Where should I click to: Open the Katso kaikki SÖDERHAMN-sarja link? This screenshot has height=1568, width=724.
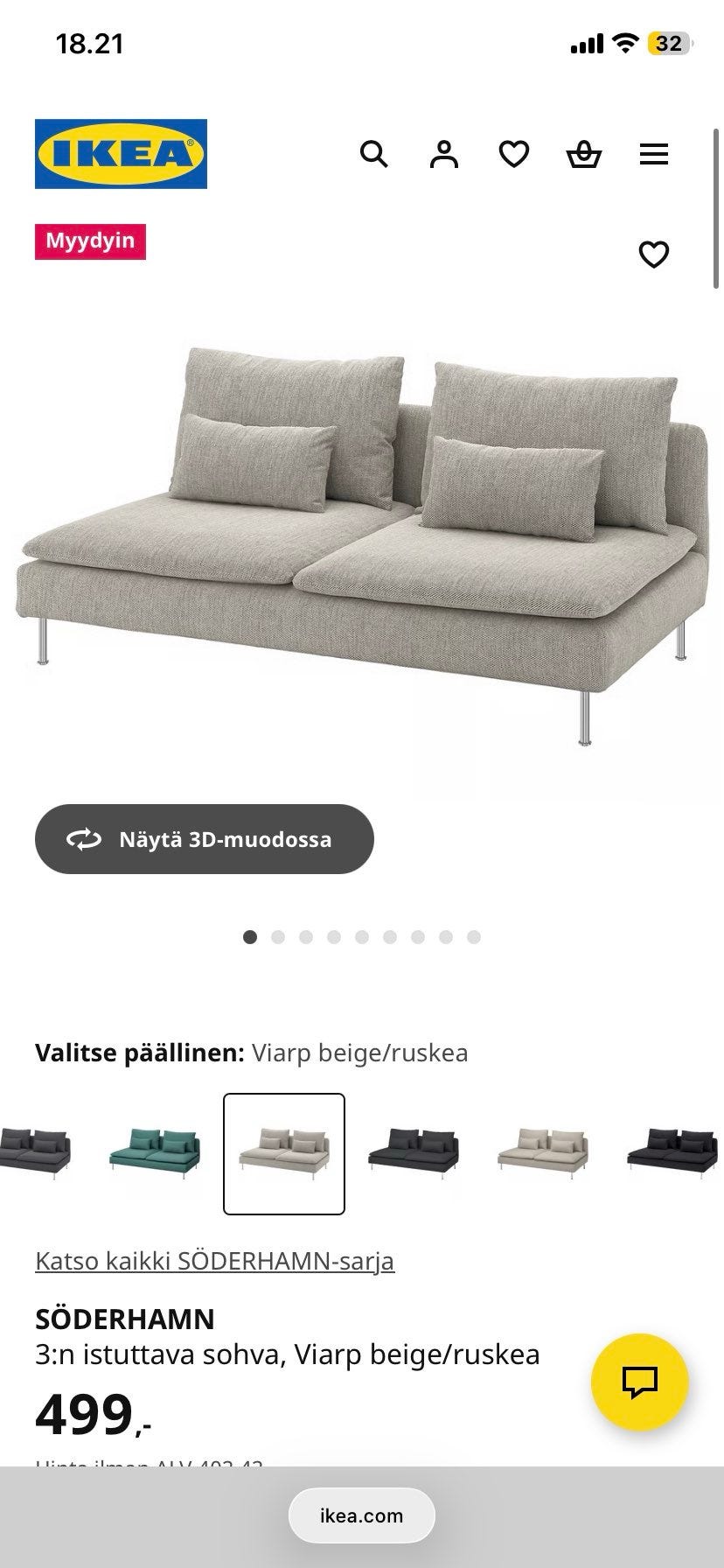[215, 1261]
